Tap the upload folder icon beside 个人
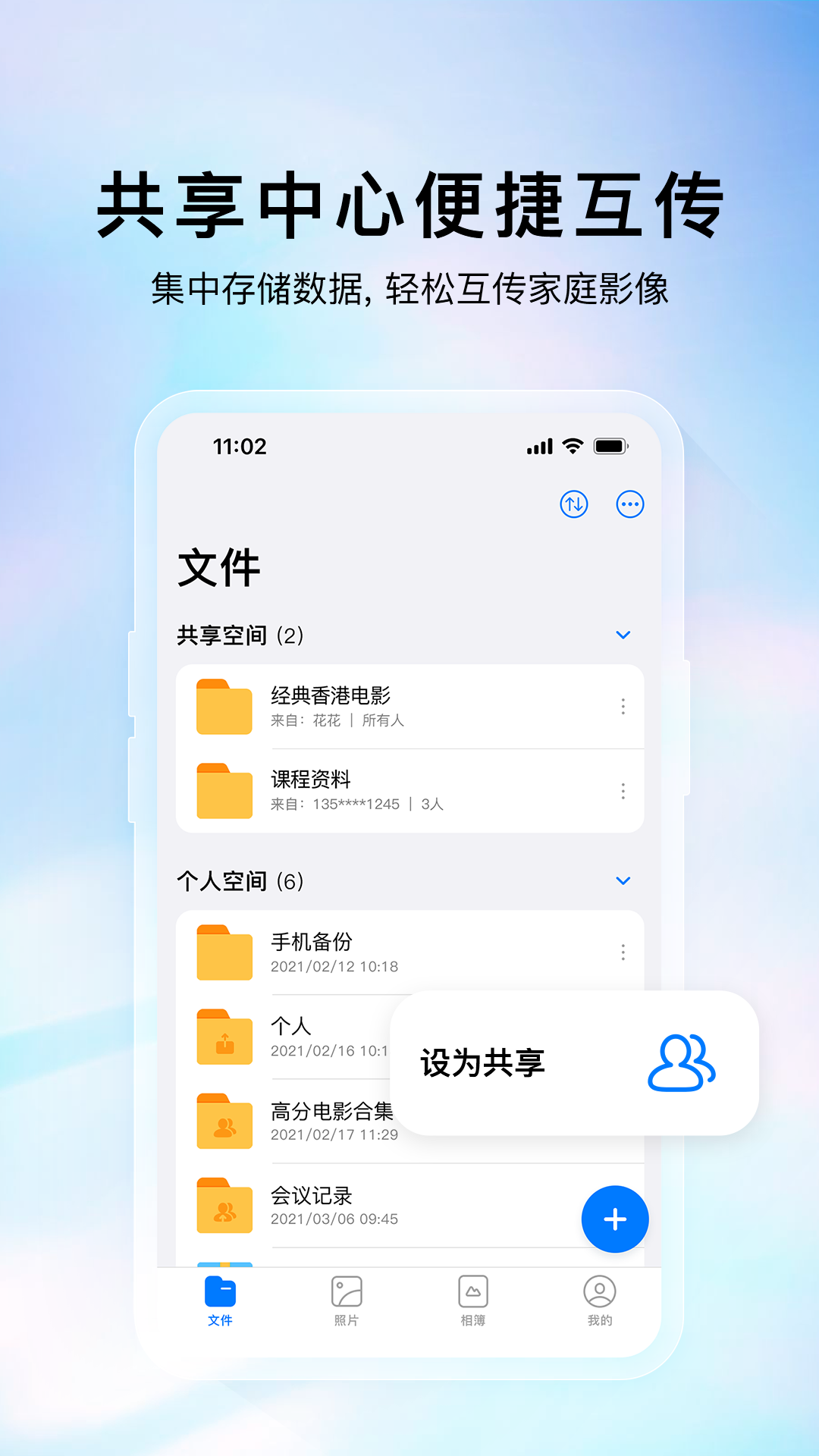 pyautogui.click(x=223, y=1038)
